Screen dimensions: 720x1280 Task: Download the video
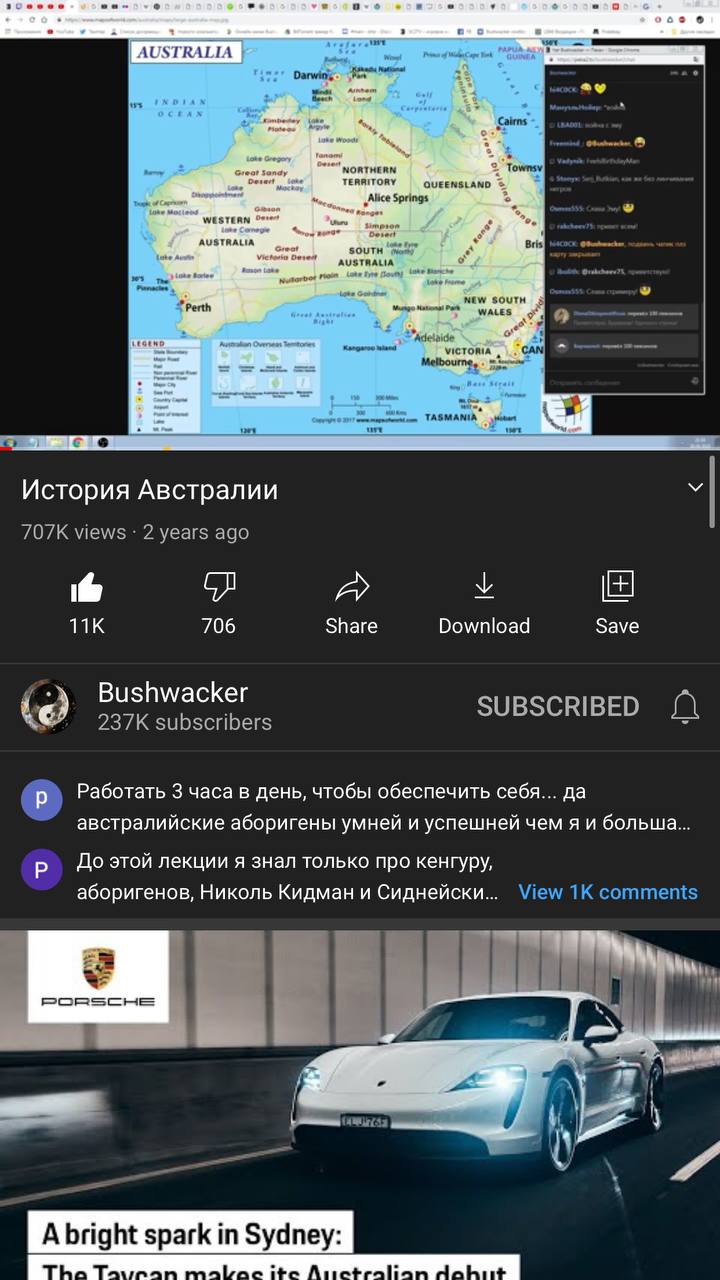484,603
